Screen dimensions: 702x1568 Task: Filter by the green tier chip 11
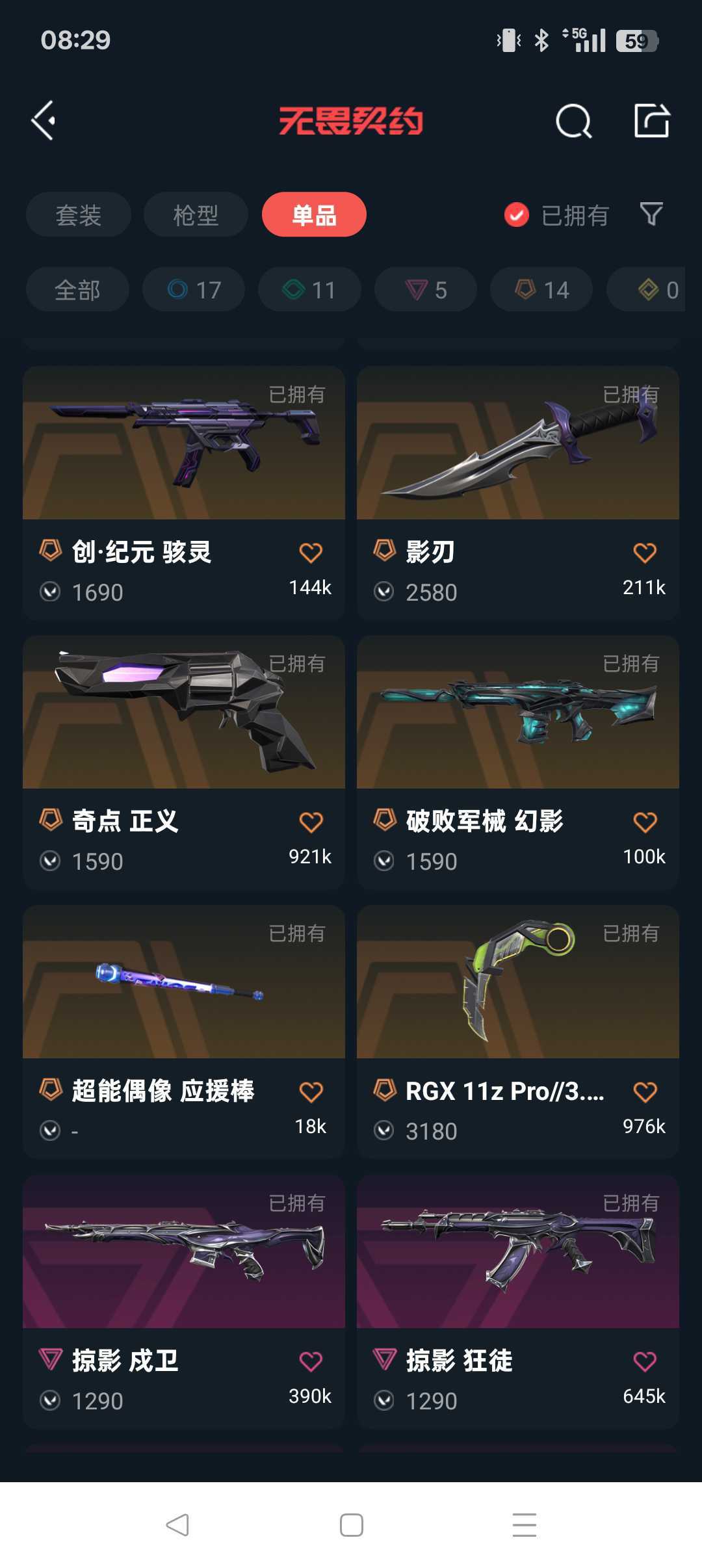pos(309,289)
